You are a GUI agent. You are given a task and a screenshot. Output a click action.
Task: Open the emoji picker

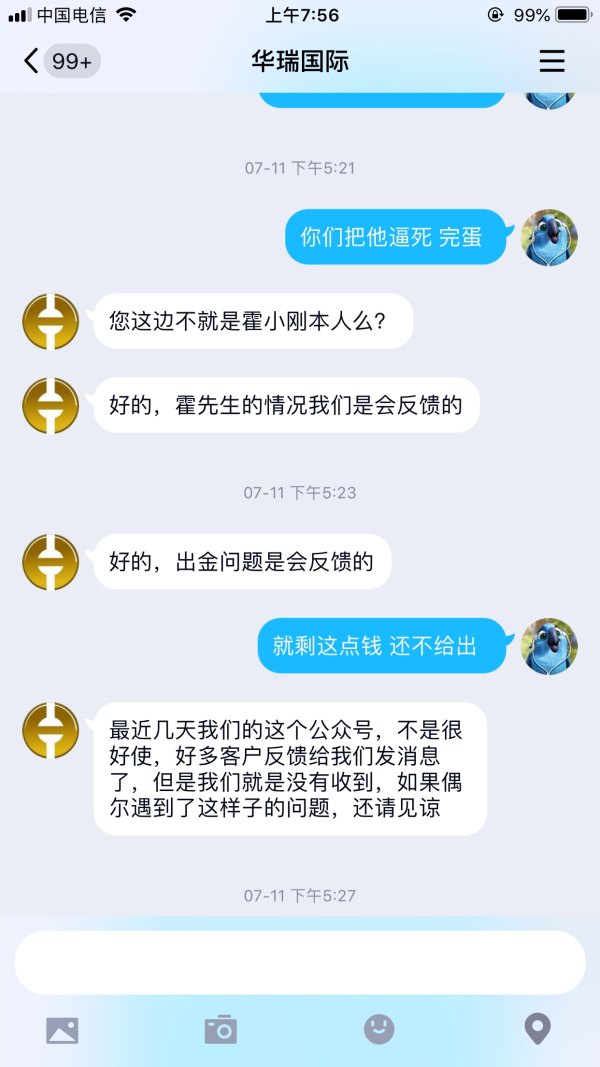[379, 1029]
